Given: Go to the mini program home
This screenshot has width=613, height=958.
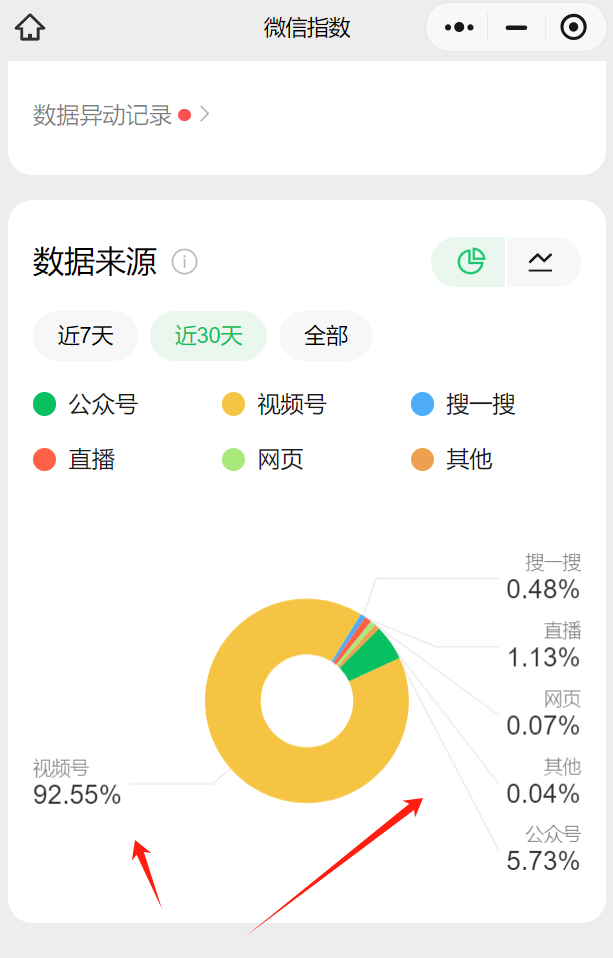Looking at the screenshot, I should (30, 28).
